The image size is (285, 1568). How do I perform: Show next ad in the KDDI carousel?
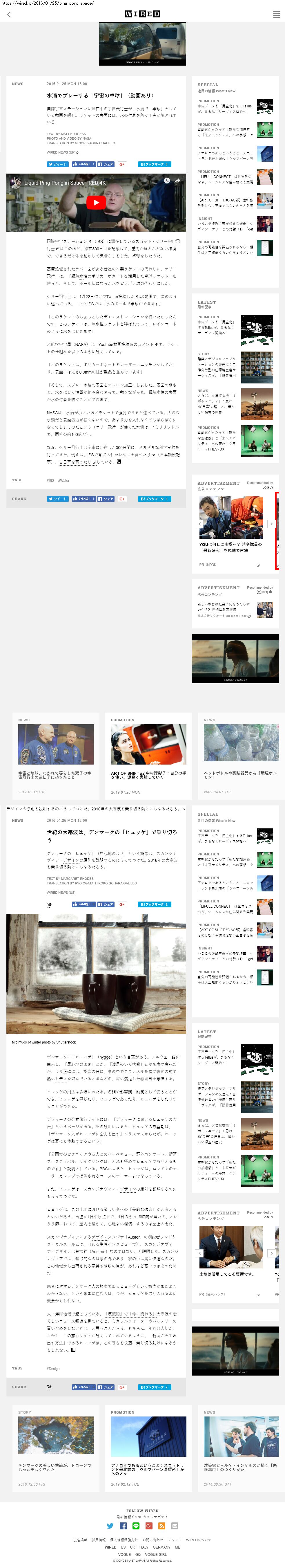(x=272, y=523)
